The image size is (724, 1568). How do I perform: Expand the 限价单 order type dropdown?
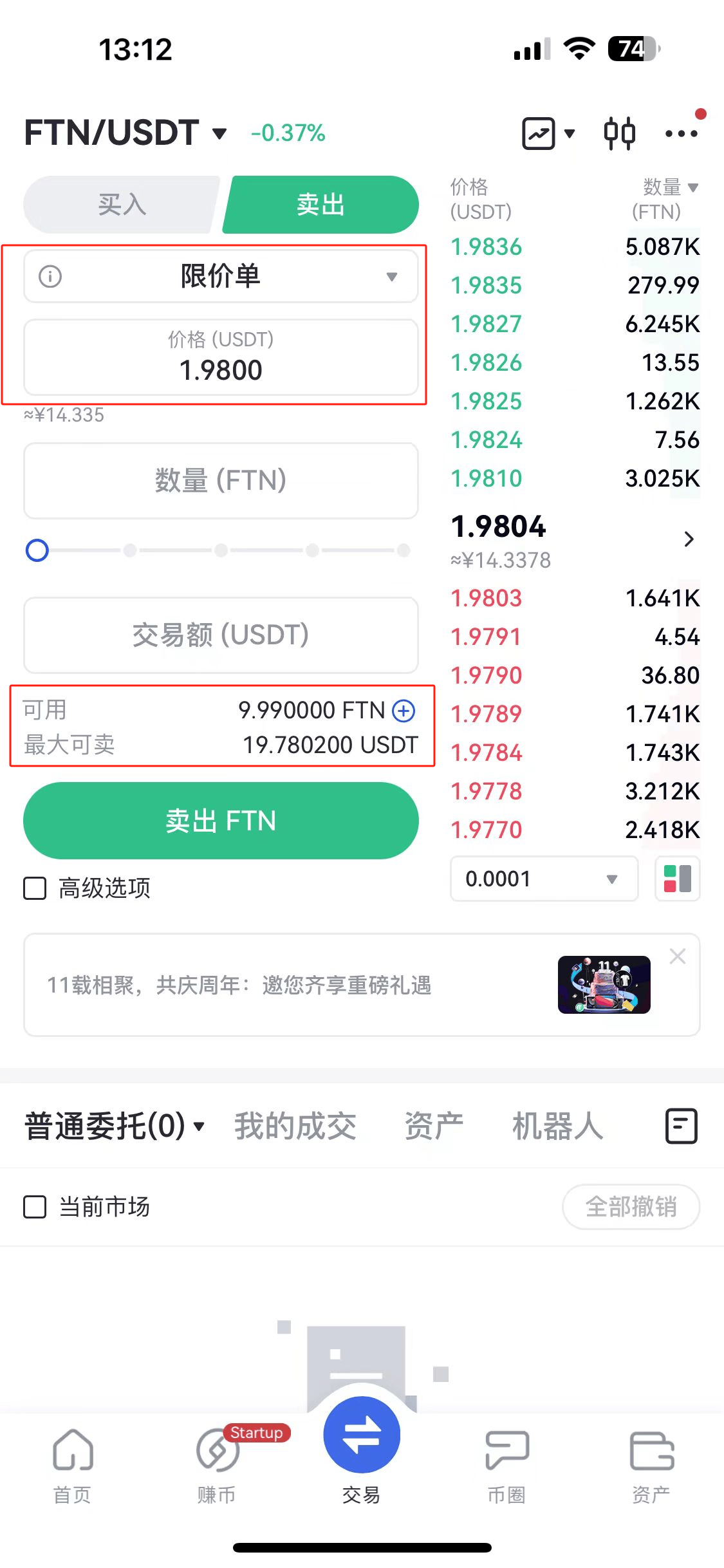pyautogui.click(x=221, y=276)
